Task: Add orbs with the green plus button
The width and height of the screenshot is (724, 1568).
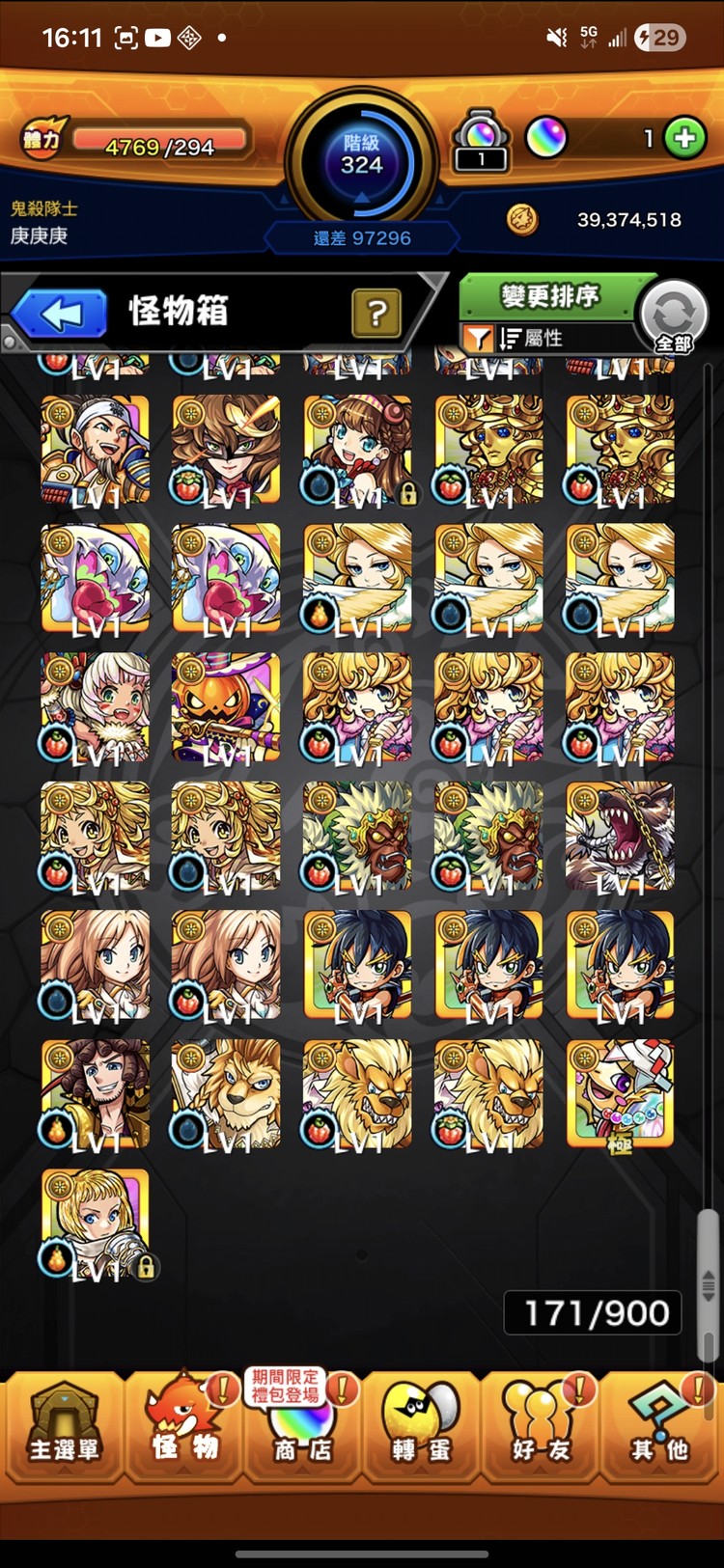Action: click(x=684, y=138)
